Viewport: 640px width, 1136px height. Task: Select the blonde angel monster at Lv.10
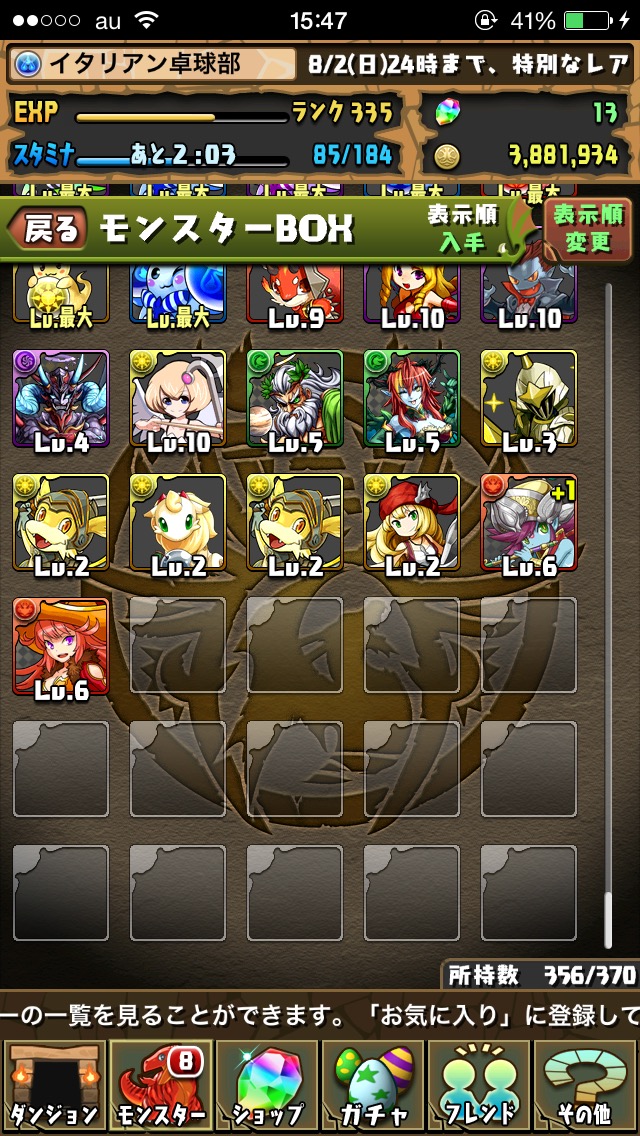[178, 398]
